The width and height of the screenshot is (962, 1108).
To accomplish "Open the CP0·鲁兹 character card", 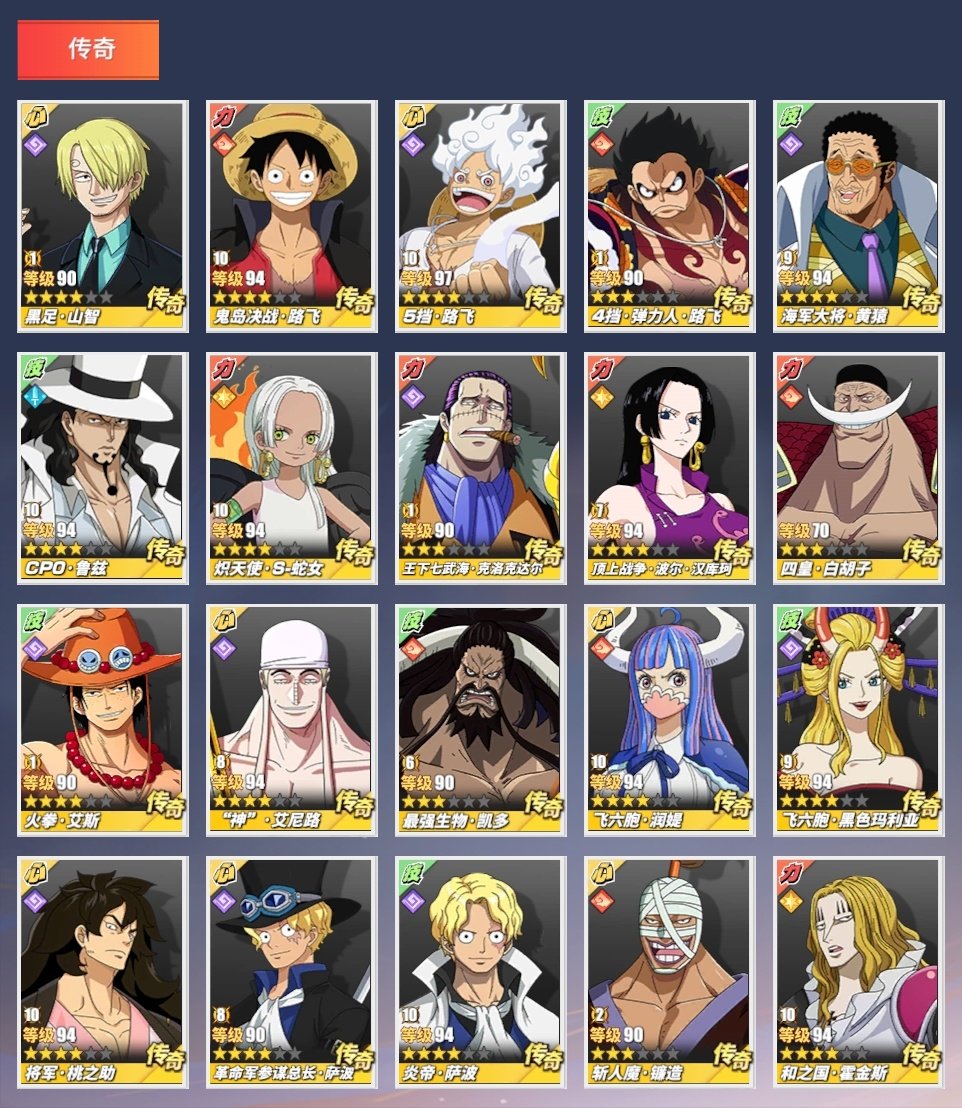I will tap(102, 467).
